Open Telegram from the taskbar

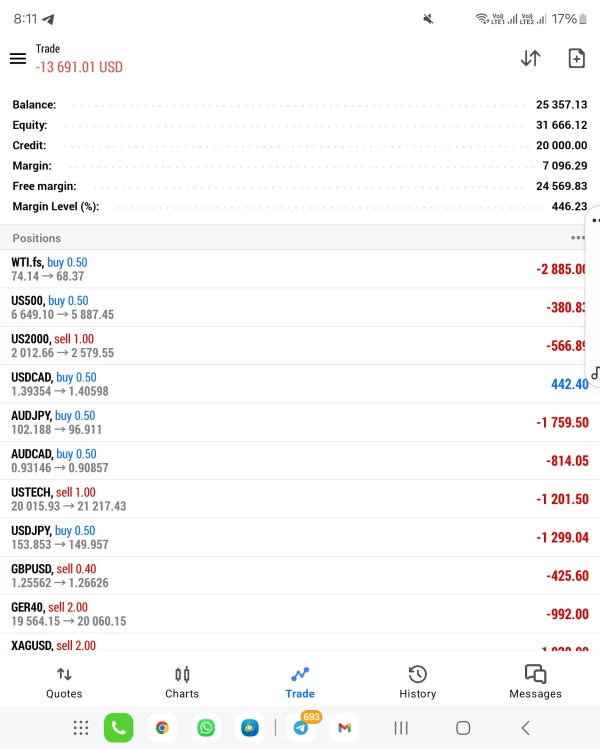pos(300,728)
